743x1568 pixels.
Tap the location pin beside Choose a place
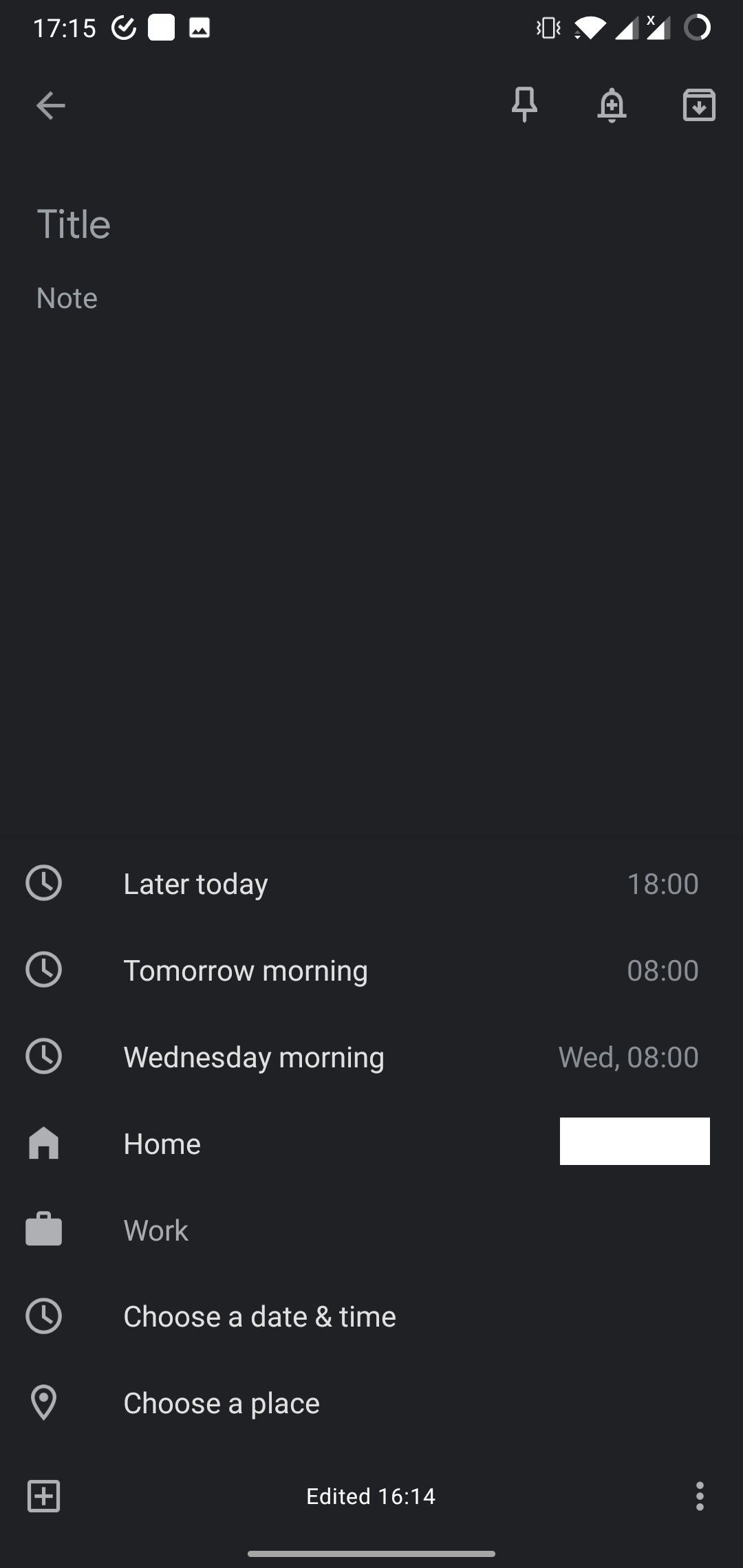43,1403
